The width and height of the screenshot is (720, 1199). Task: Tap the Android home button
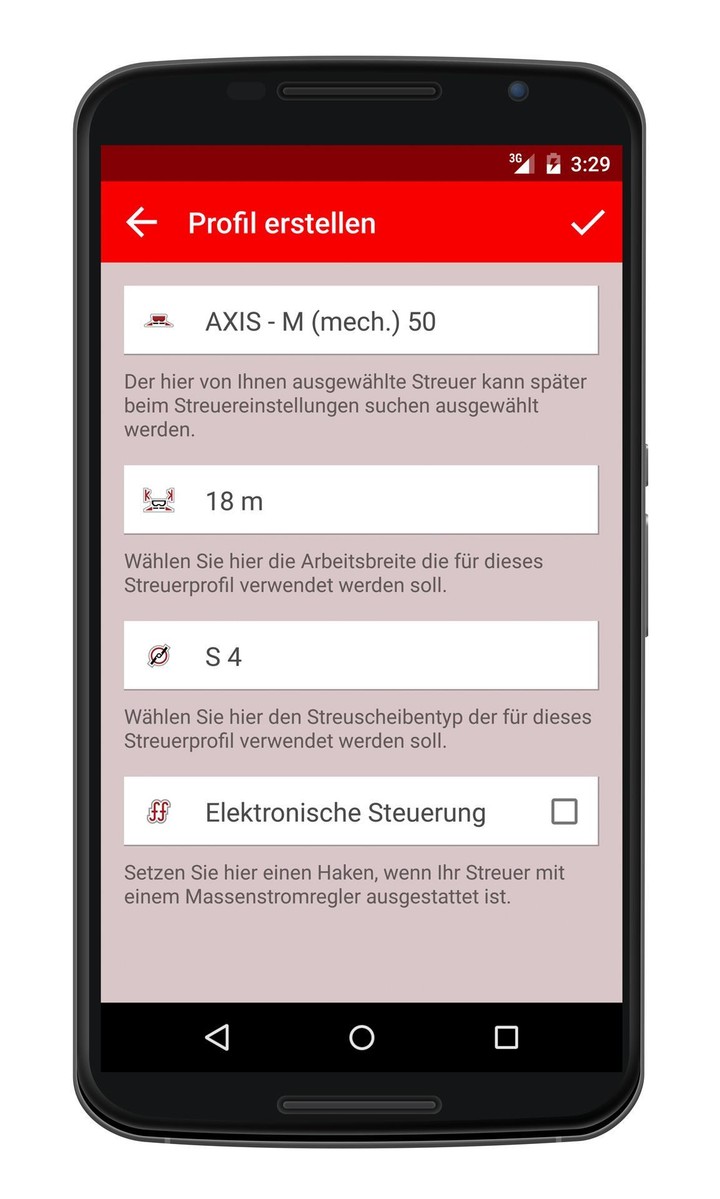coord(361,1037)
